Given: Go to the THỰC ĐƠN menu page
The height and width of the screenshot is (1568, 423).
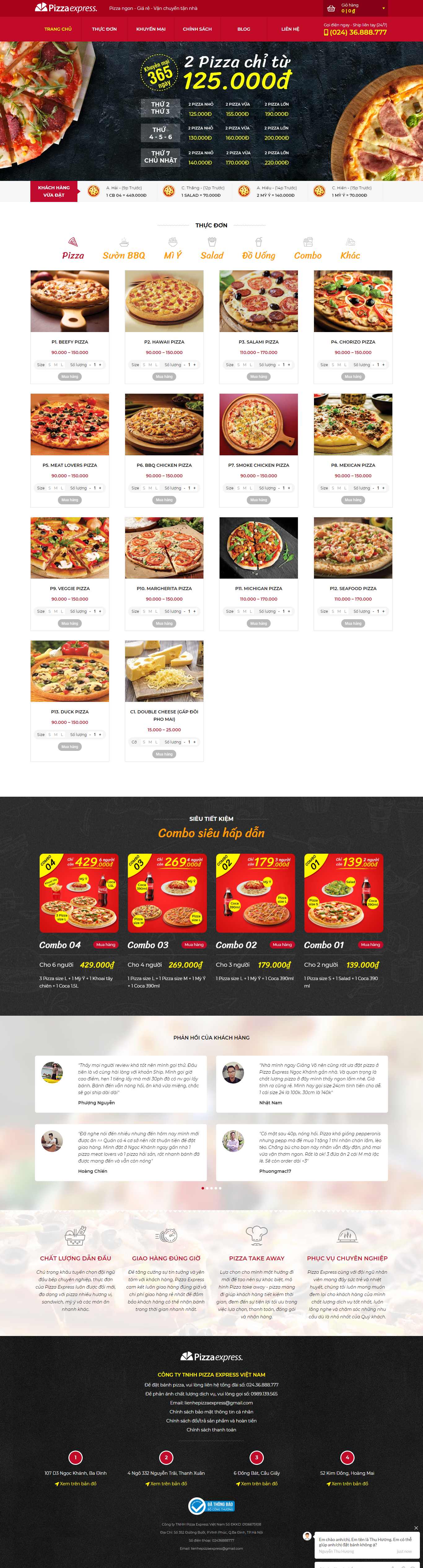Looking at the screenshot, I should (x=104, y=29).
